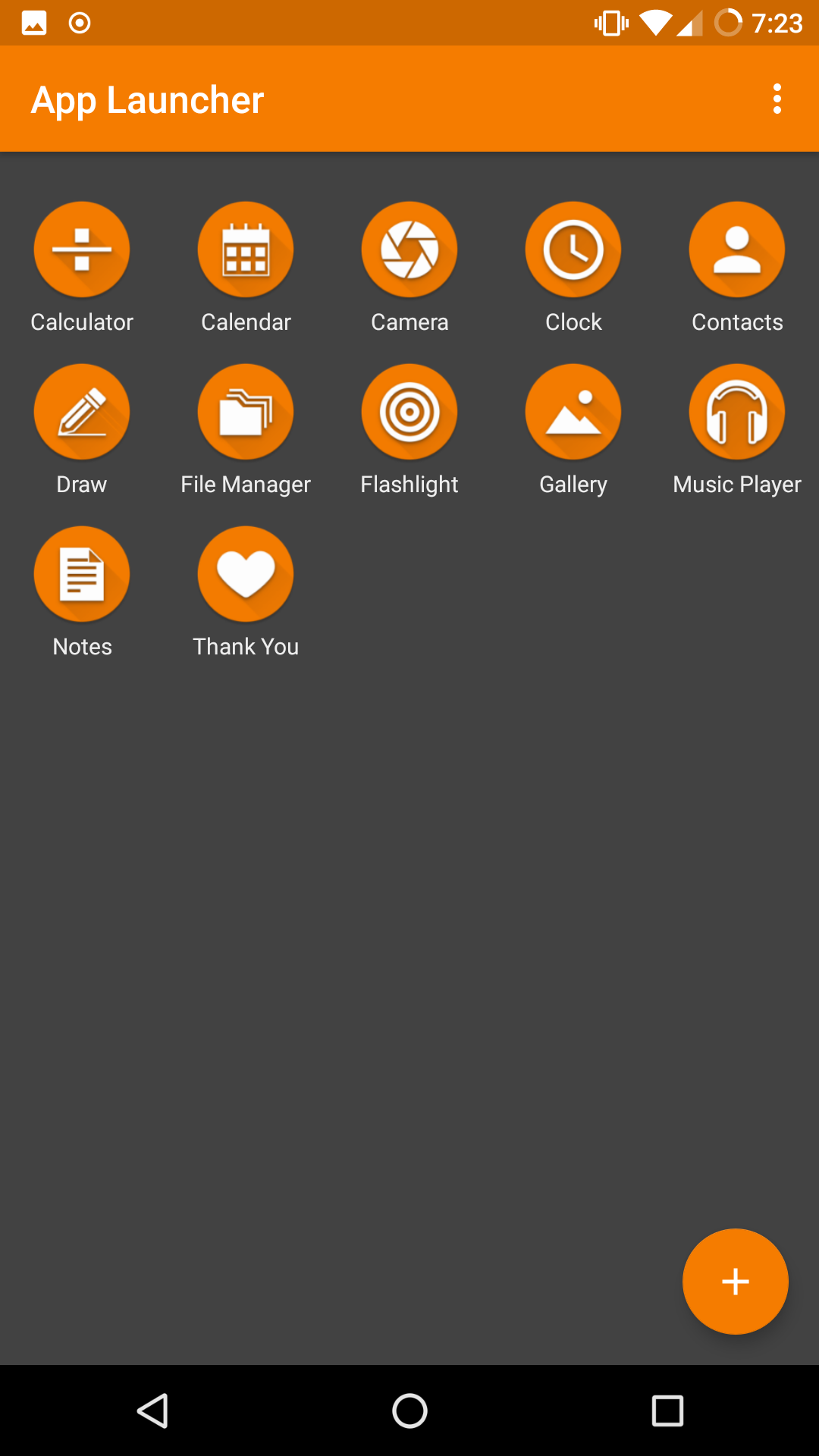The image size is (819, 1456).
Task: Click the App Launcher title text
Action: (147, 99)
